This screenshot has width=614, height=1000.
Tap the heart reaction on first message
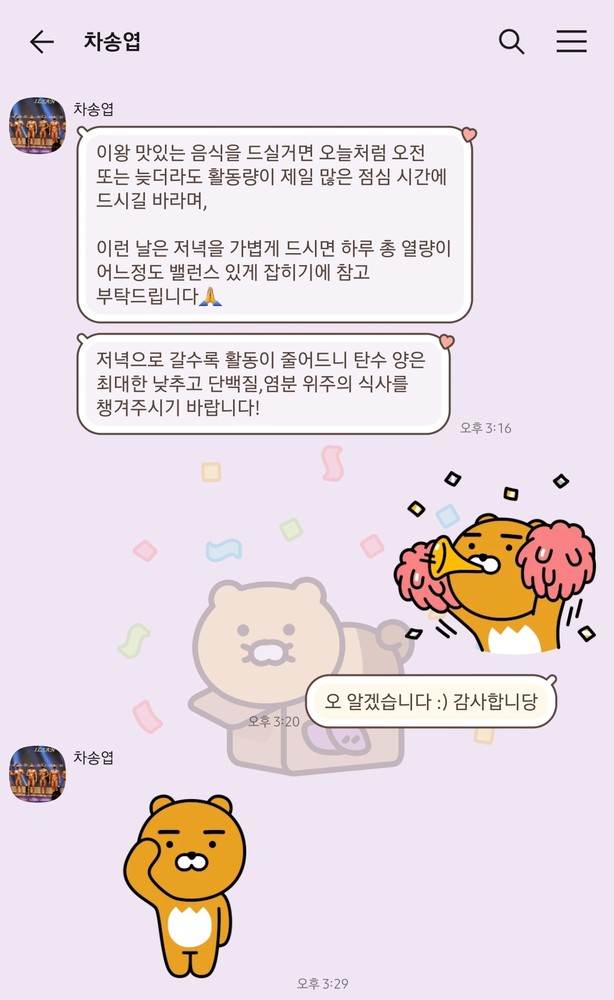[x=469, y=134]
